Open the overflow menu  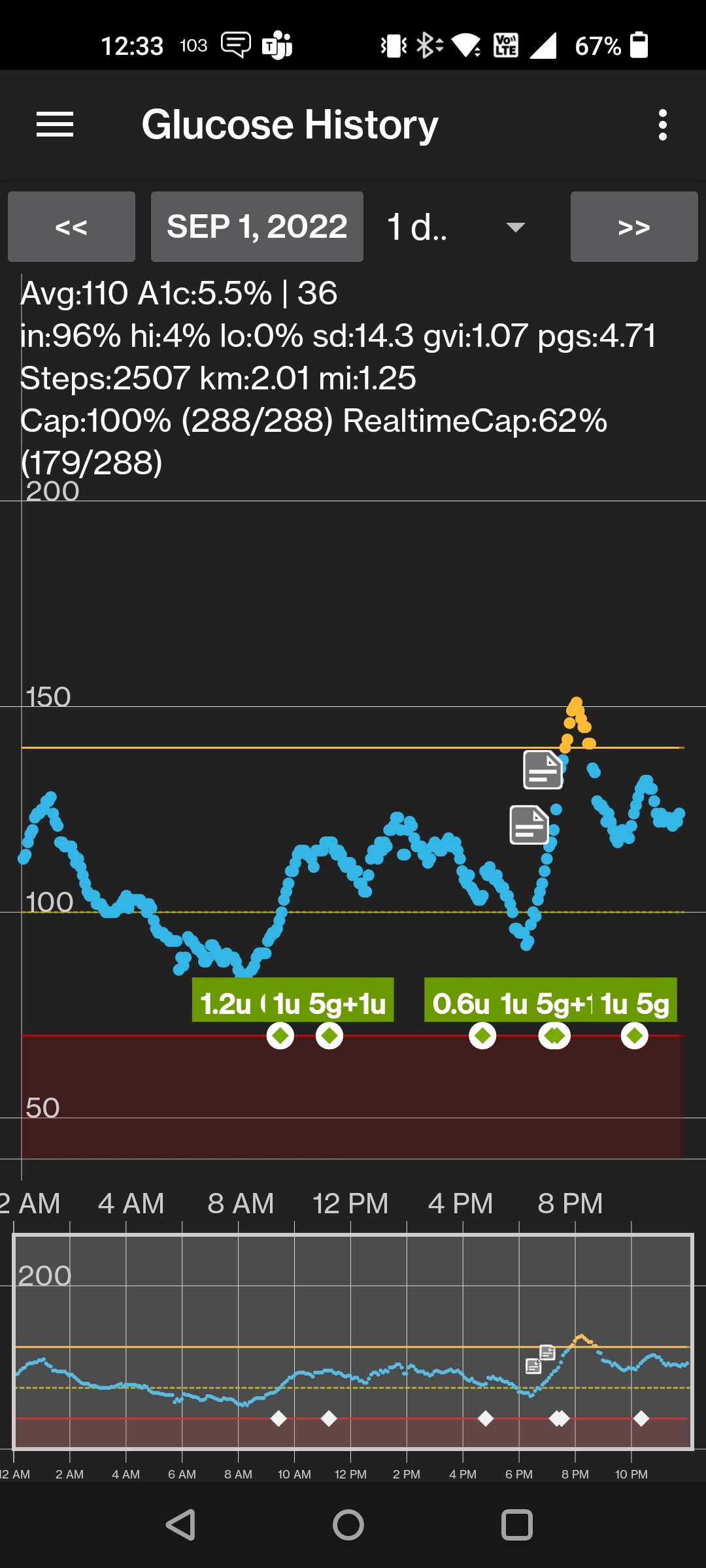tap(662, 125)
